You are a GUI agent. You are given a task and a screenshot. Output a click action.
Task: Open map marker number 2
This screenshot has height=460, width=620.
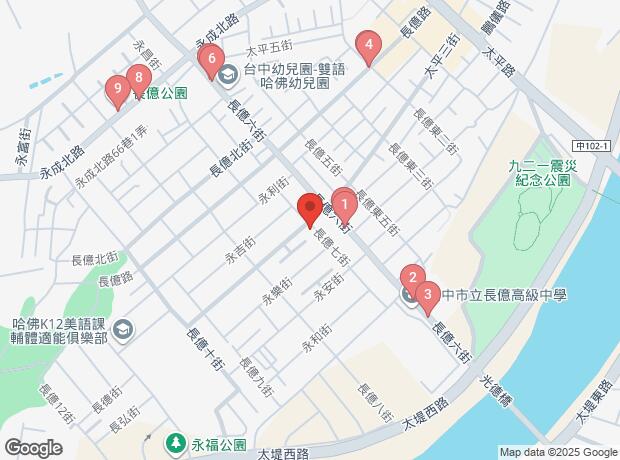pyautogui.click(x=413, y=278)
